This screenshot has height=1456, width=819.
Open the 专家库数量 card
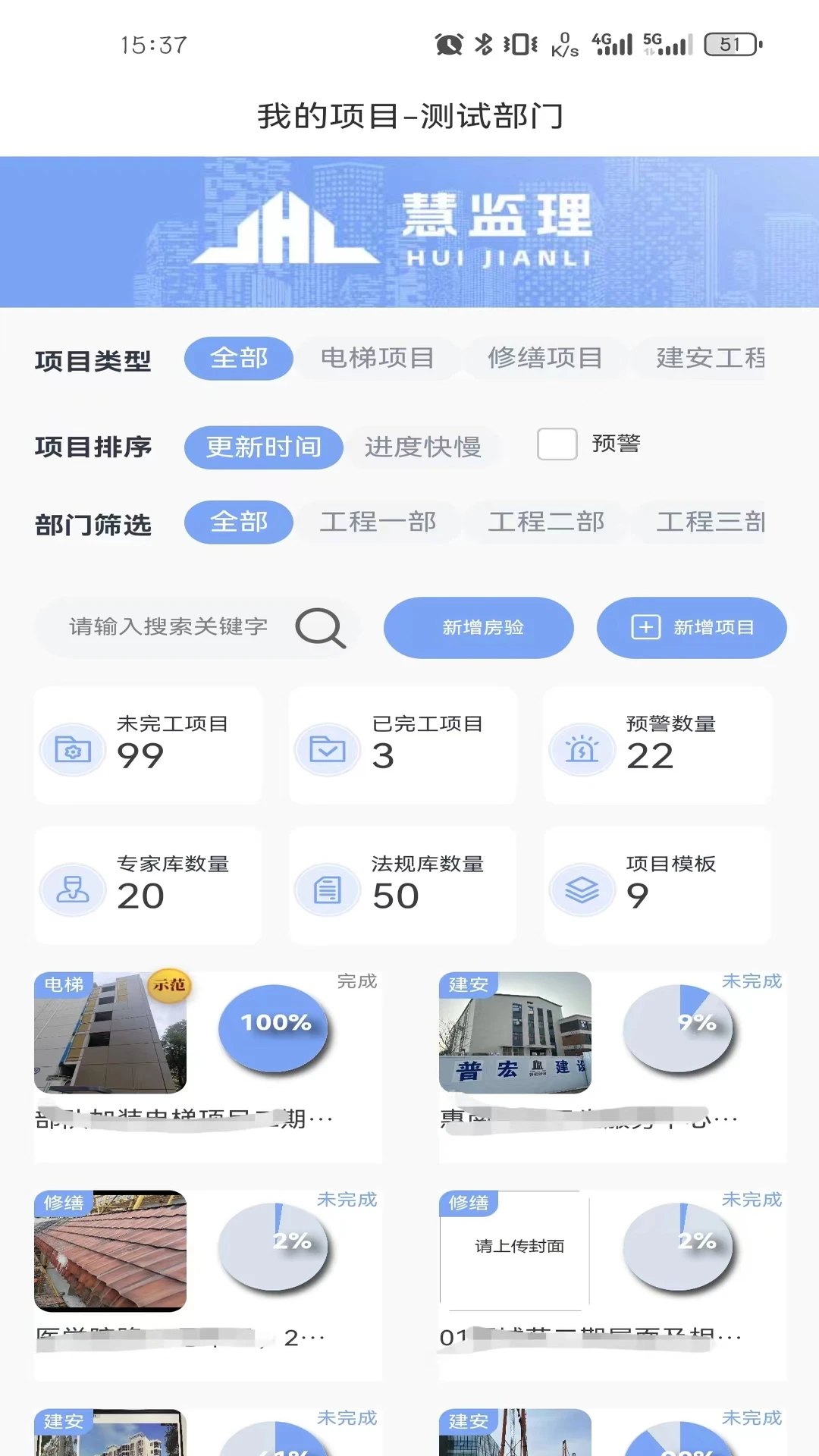[x=149, y=886]
